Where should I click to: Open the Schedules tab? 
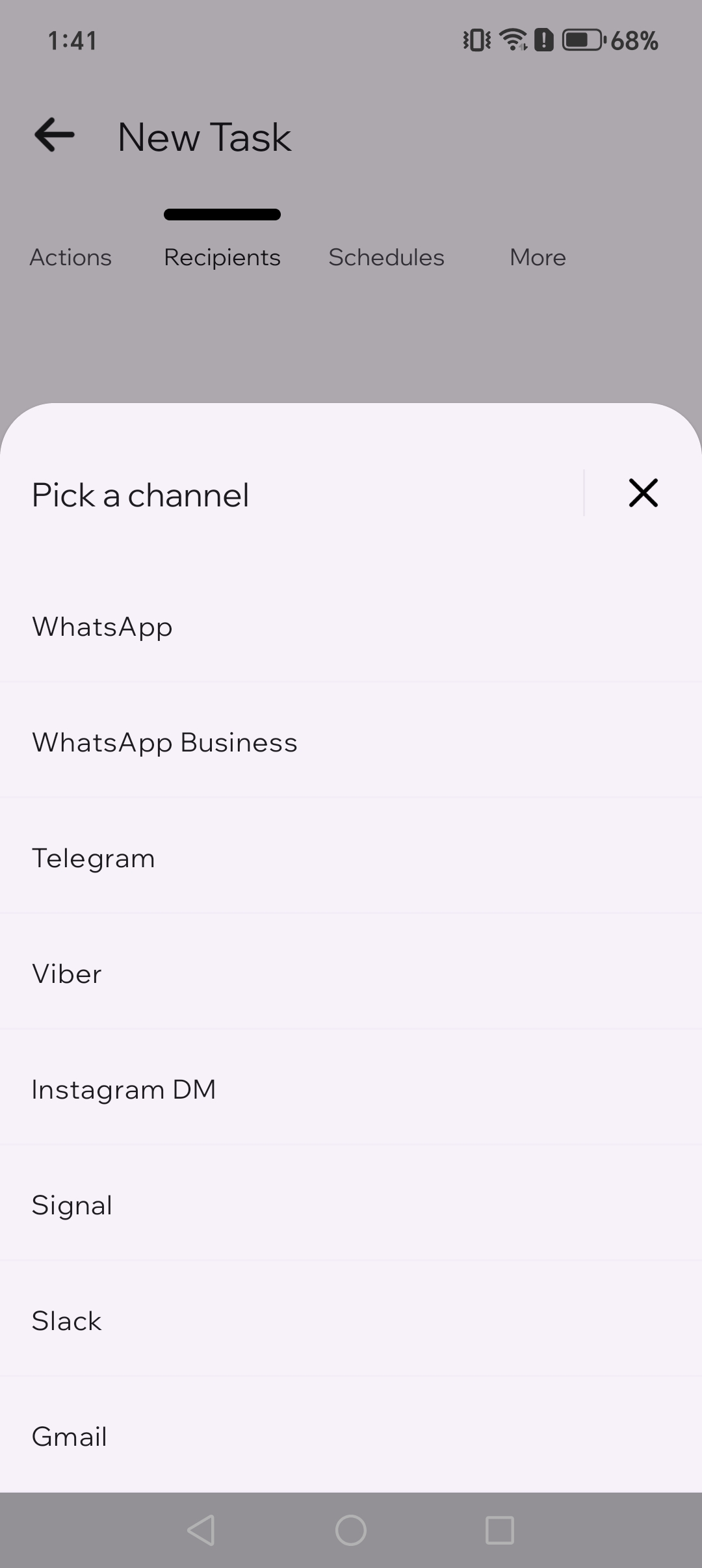coord(386,257)
